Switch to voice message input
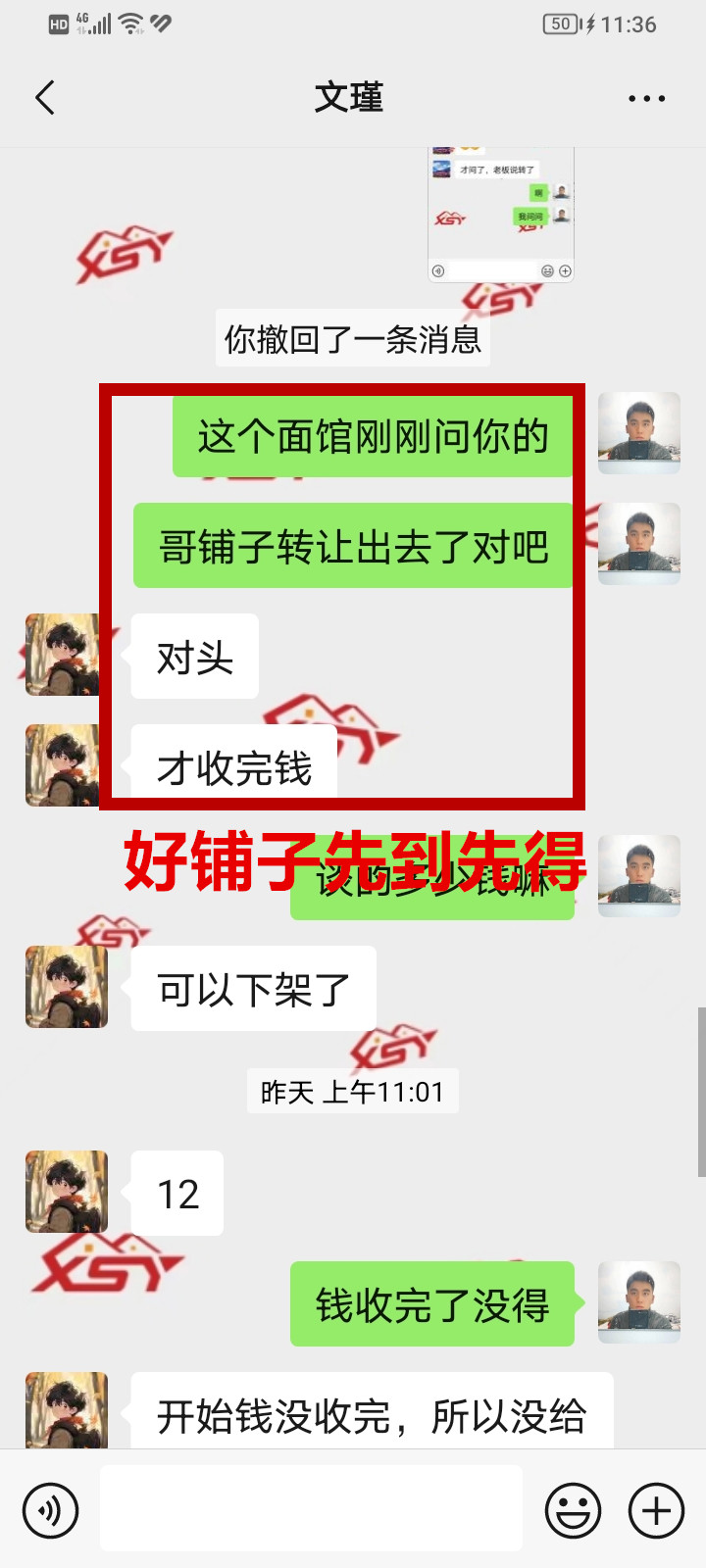This screenshot has height=1568, width=706. (x=50, y=1510)
